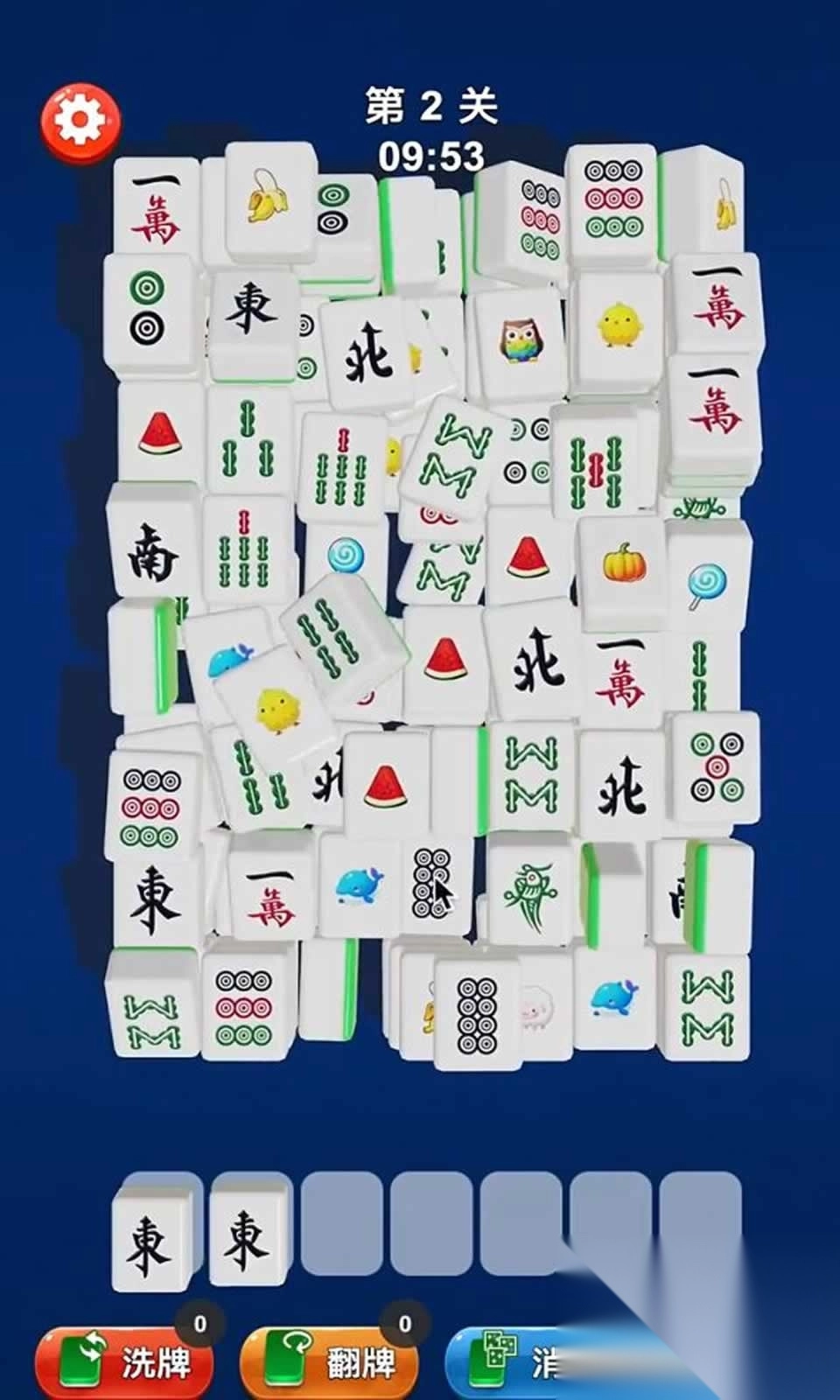Select the green bird bamboo tile

528,894
